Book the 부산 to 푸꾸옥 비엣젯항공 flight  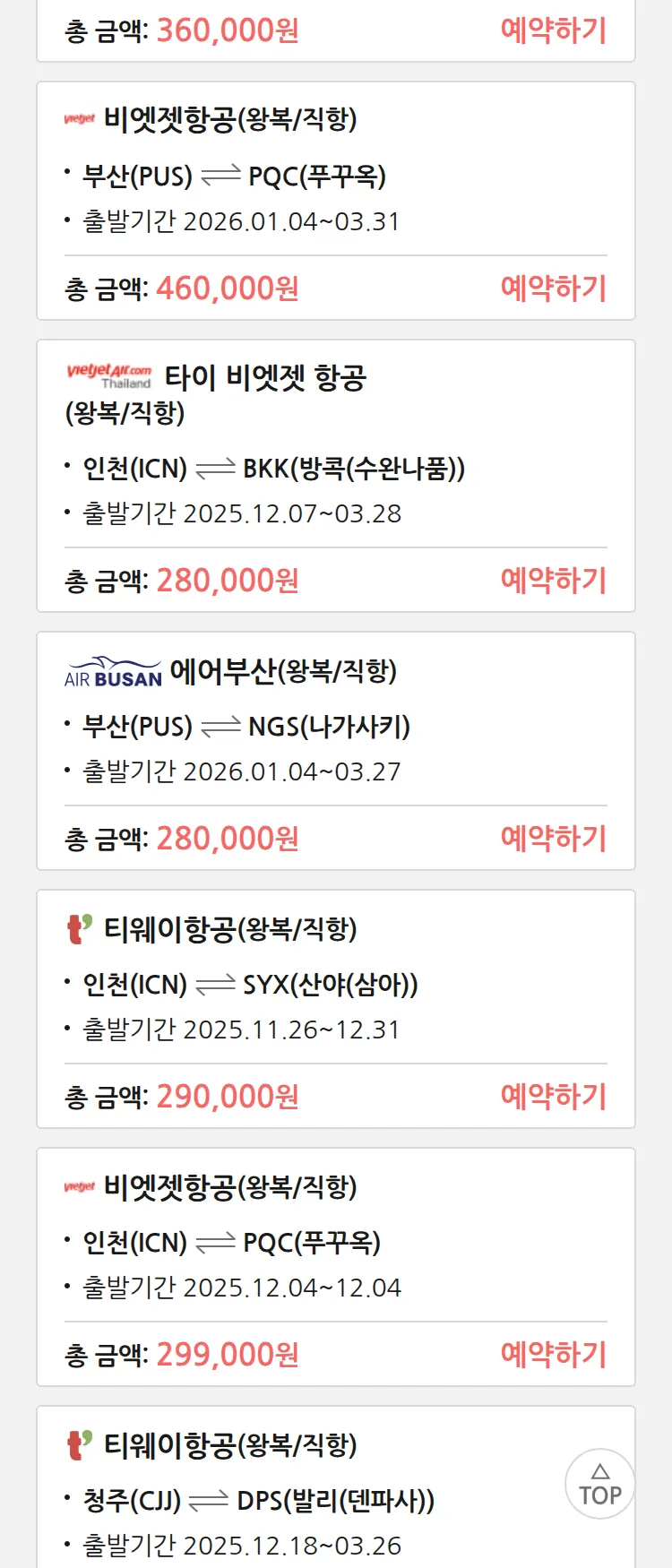553,289
